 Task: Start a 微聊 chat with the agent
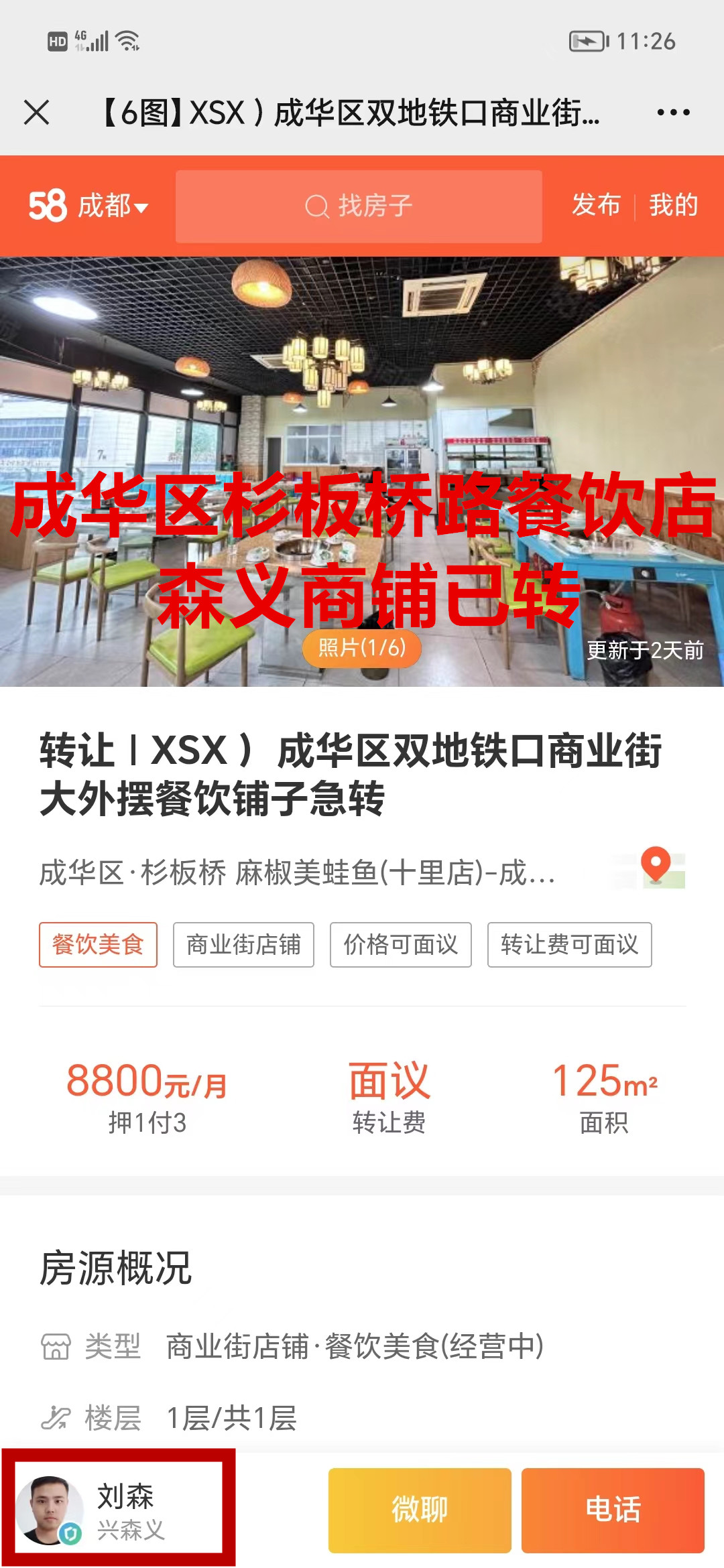click(420, 1510)
